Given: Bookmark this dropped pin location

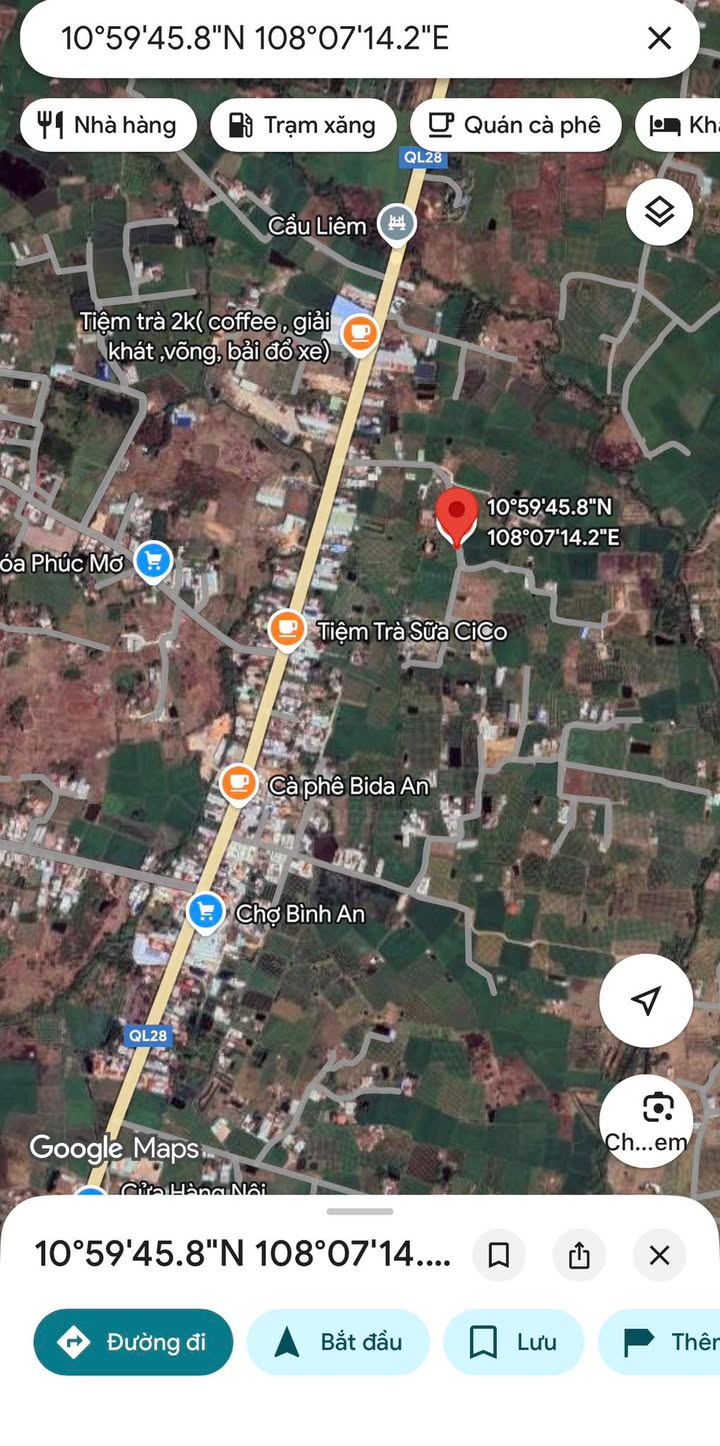Looking at the screenshot, I should [x=498, y=1255].
